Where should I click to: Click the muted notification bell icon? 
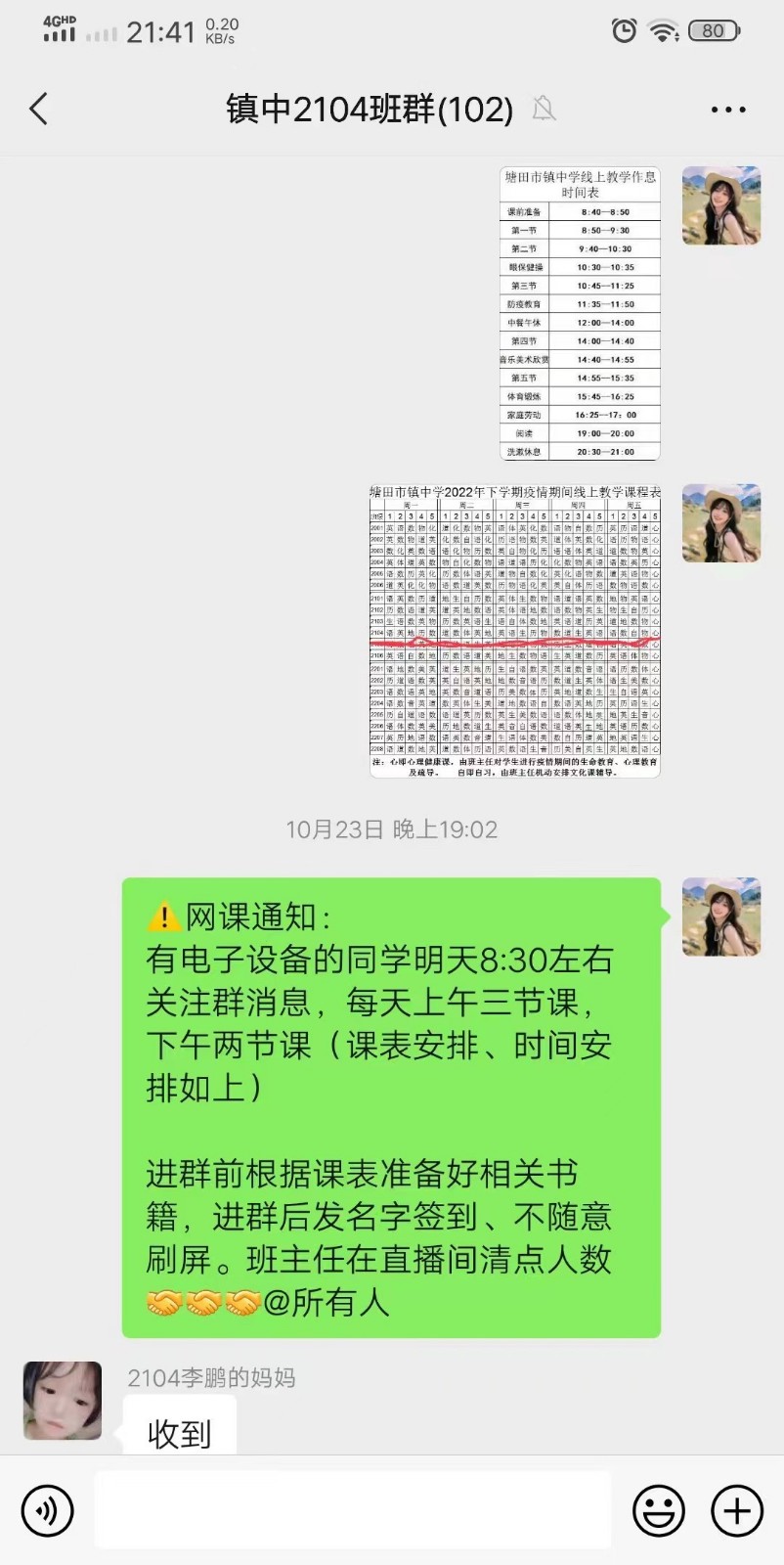(544, 110)
